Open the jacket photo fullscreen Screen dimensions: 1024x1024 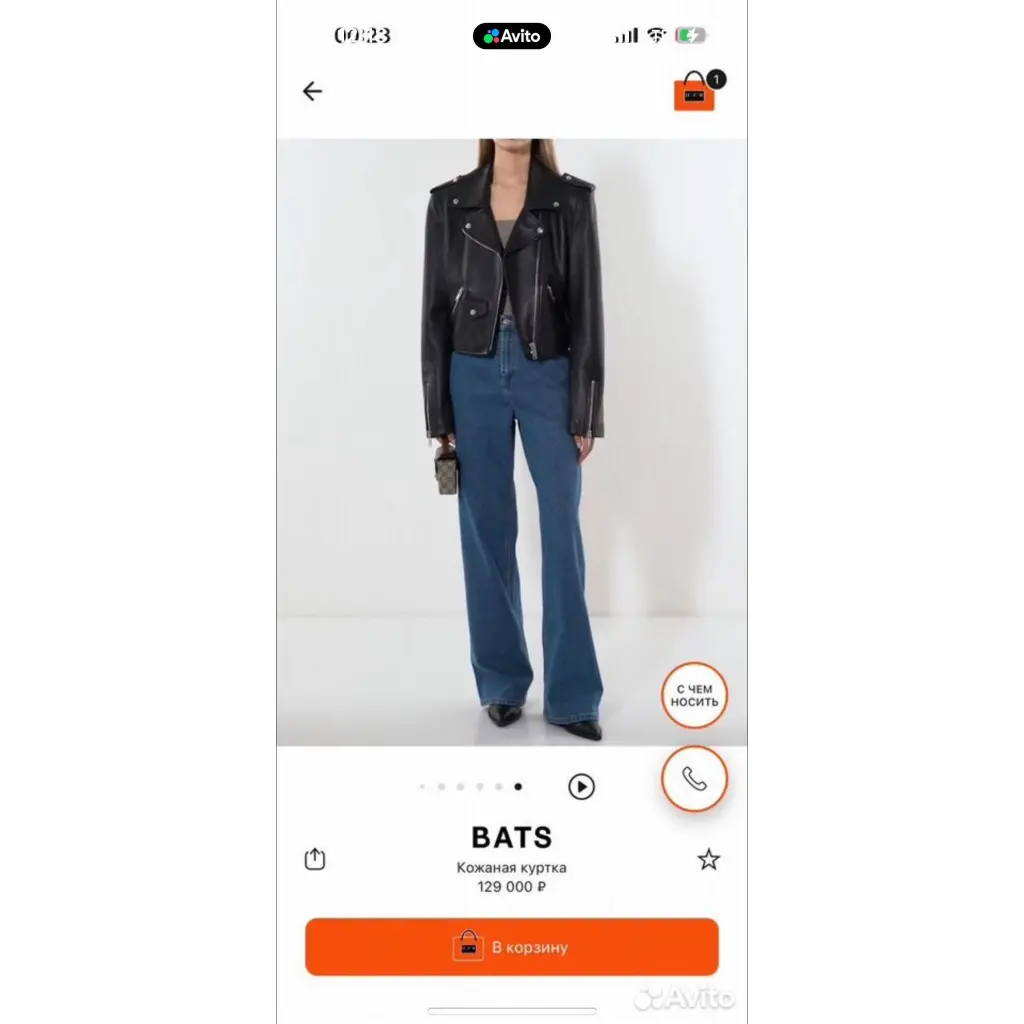tap(512, 440)
